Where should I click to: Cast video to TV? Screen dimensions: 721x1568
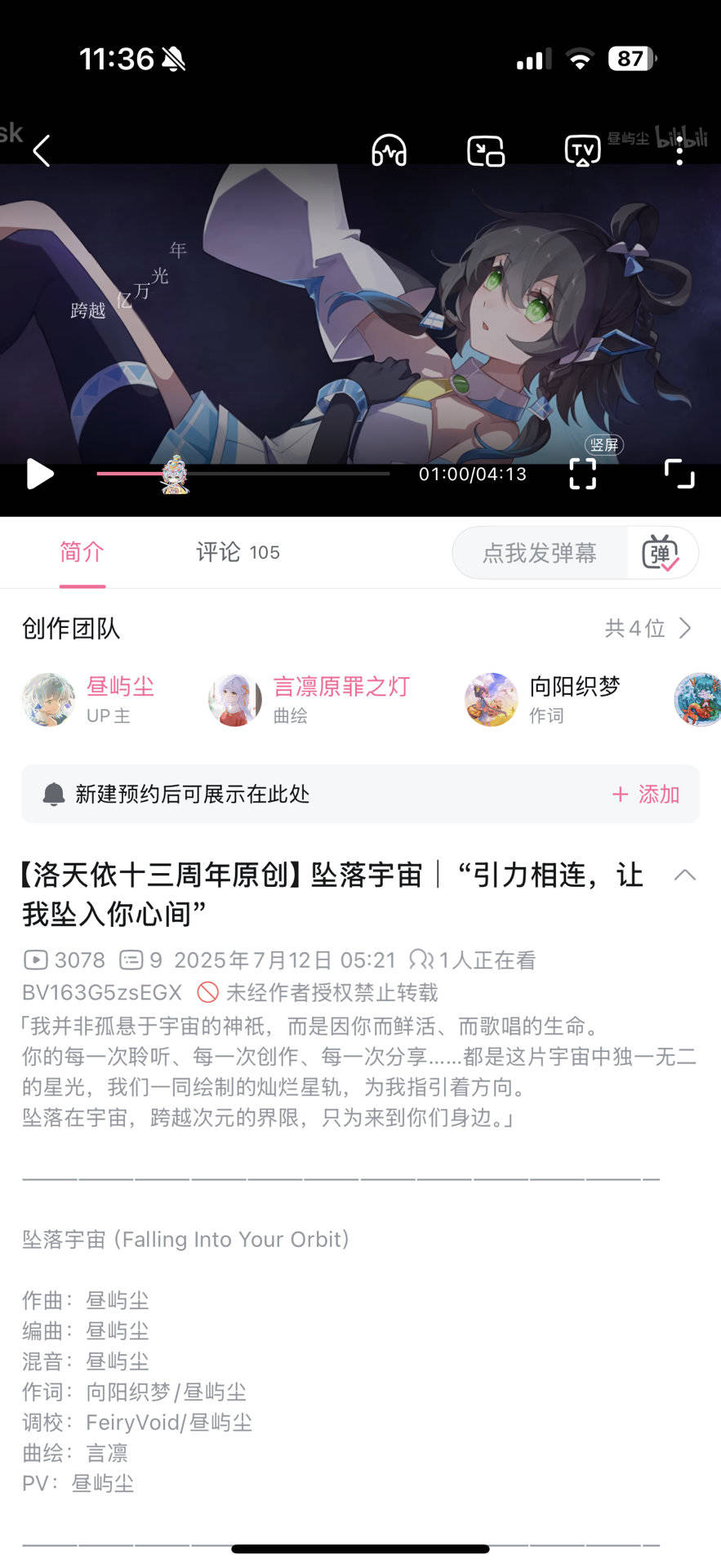tap(582, 151)
